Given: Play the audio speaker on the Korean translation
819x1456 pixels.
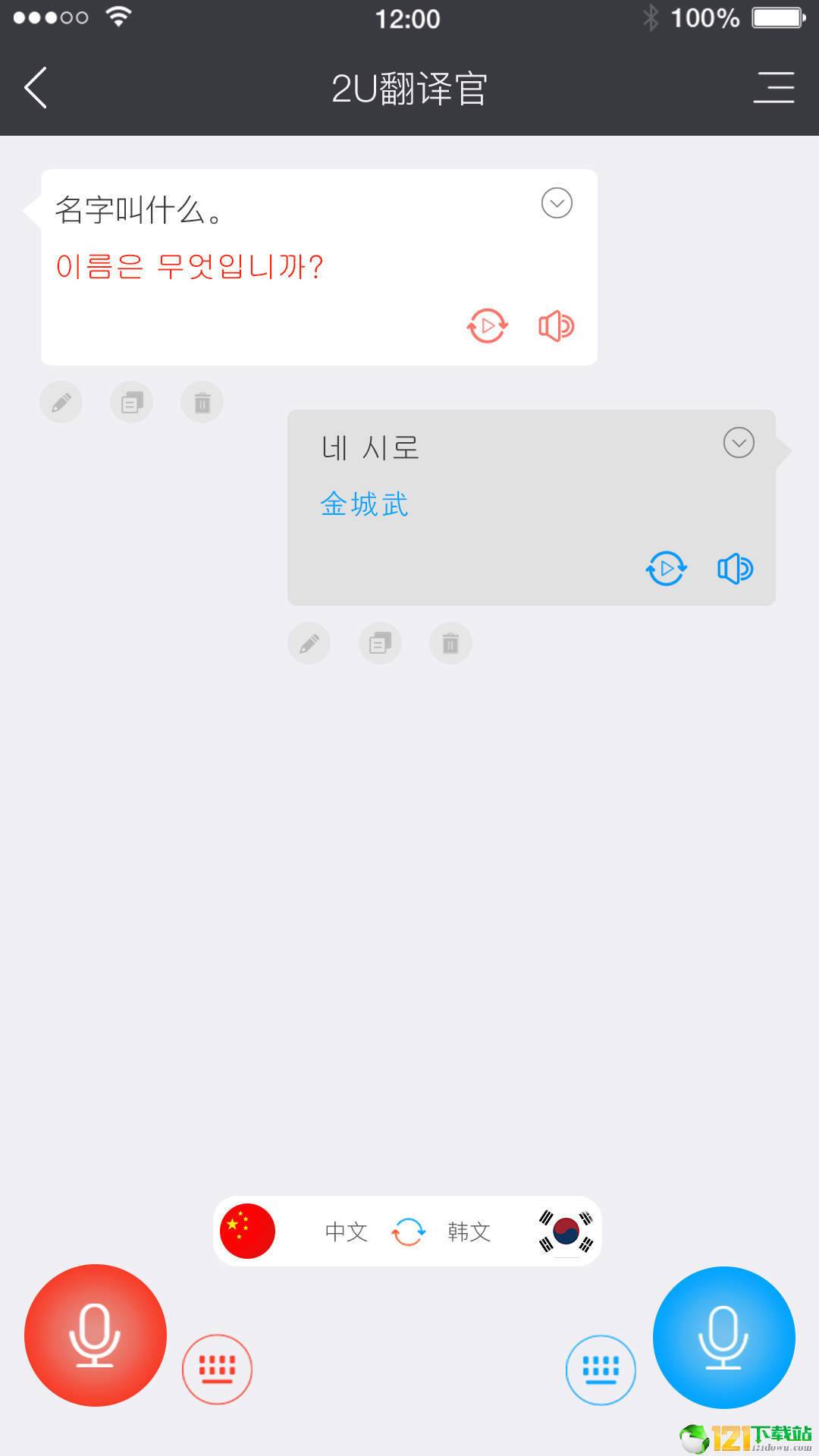Looking at the screenshot, I should pos(556,326).
